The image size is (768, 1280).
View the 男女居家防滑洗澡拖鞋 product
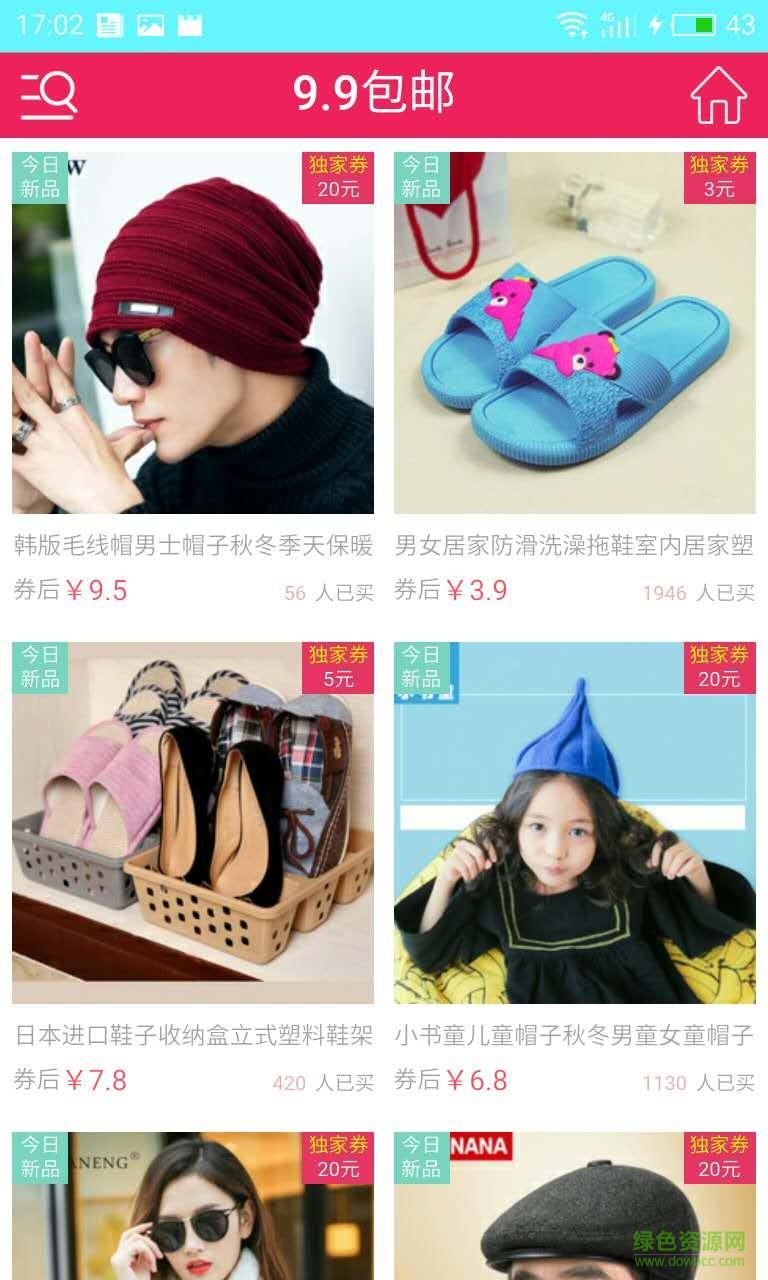pos(574,334)
